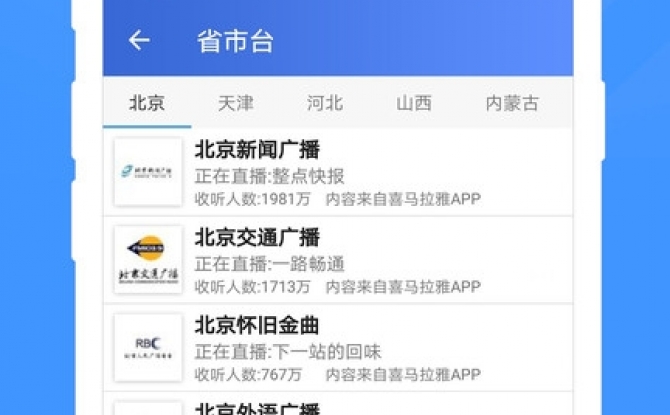
Task: Switch to the 天津 tab
Action: 236,103
